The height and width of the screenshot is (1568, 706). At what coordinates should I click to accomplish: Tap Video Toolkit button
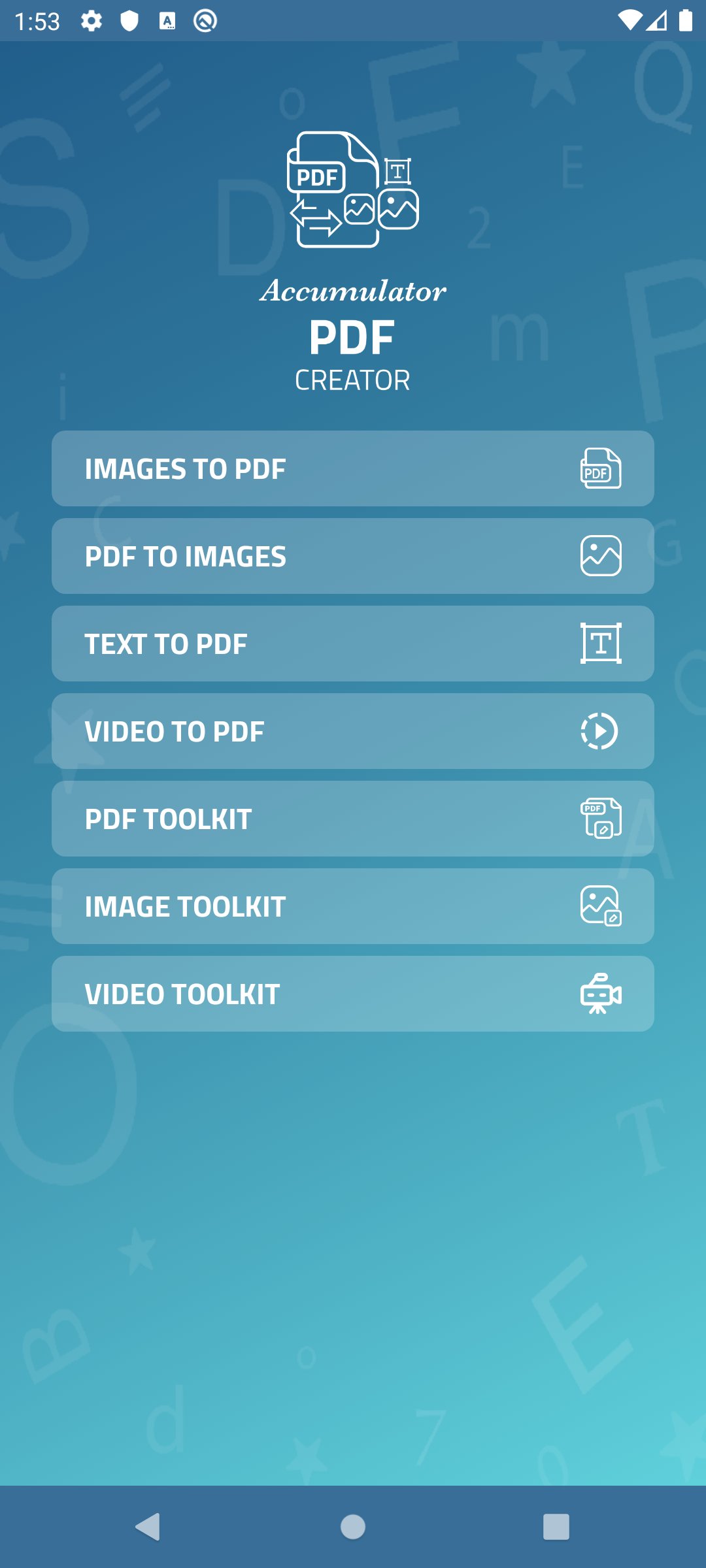(353, 994)
